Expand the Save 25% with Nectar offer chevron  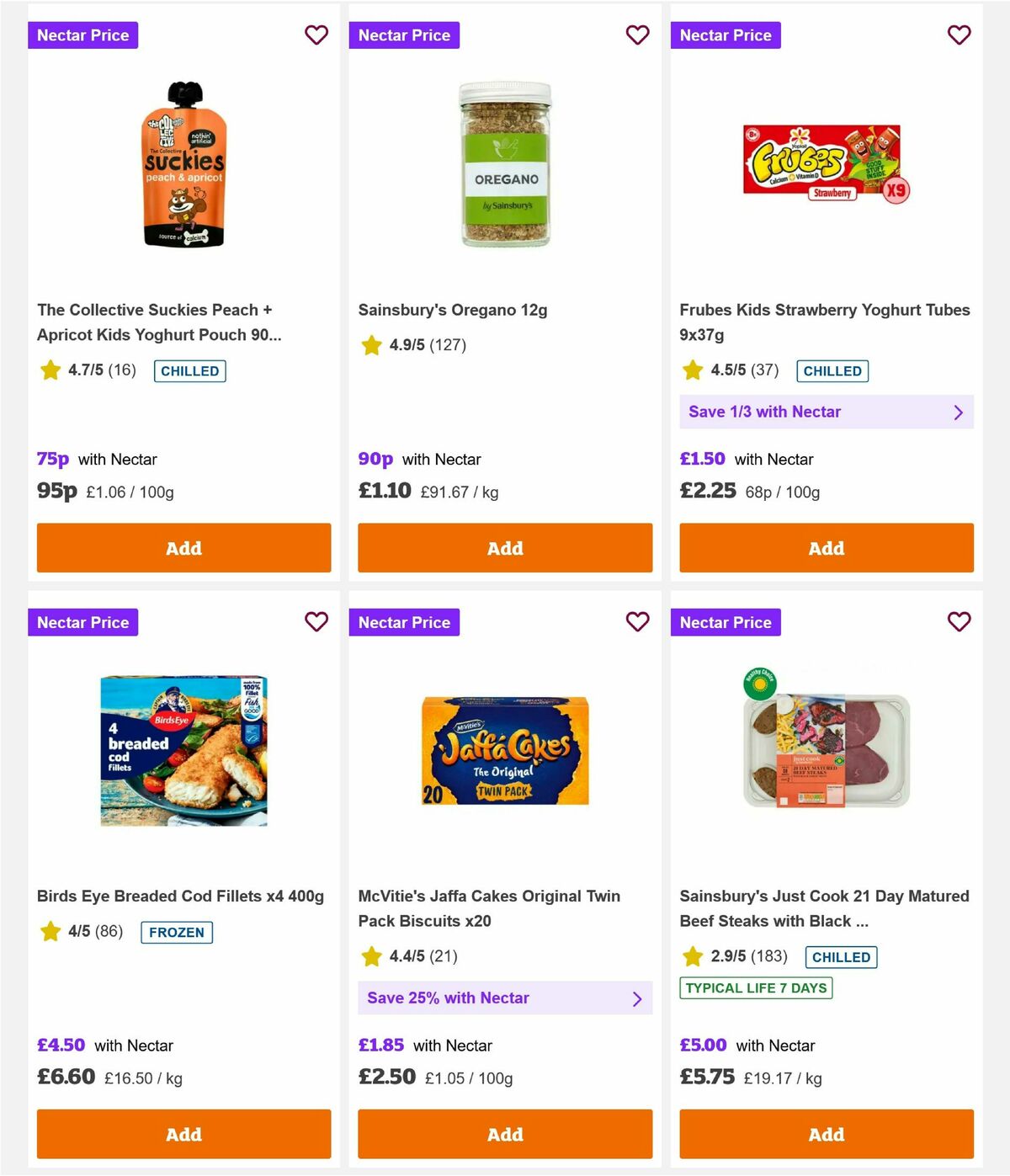[x=637, y=998]
